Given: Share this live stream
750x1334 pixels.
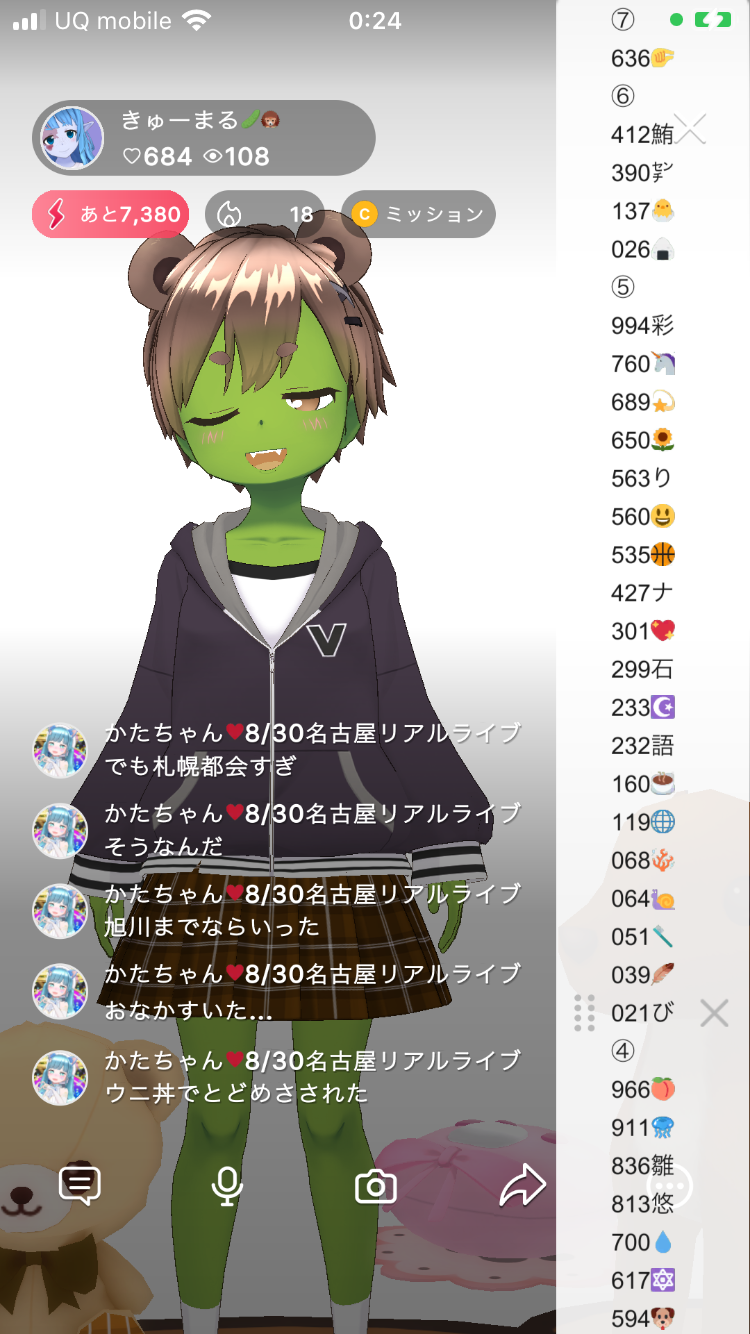Looking at the screenshot, I should 522,1186.
